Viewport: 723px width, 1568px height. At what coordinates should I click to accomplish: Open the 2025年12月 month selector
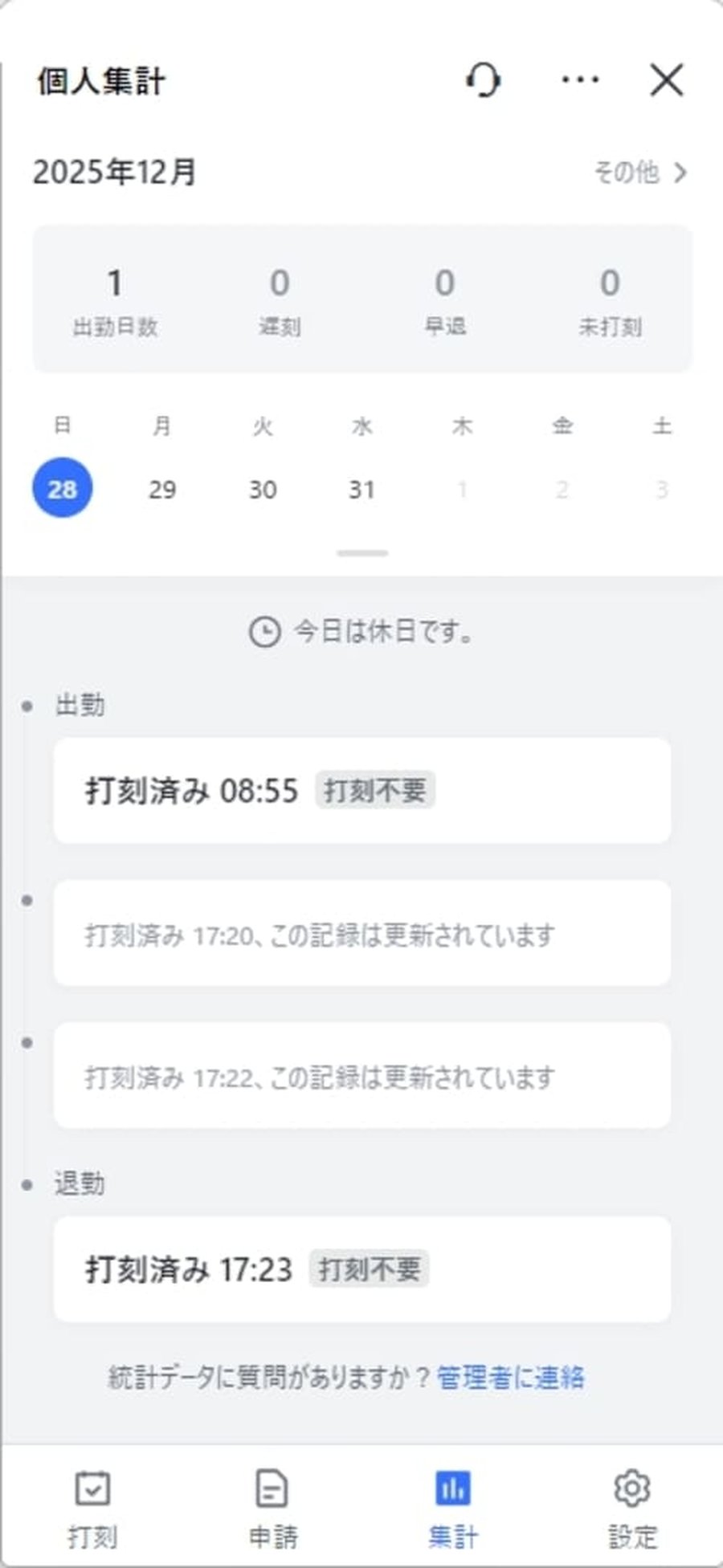pyautogui.click(x=115, y=170)
